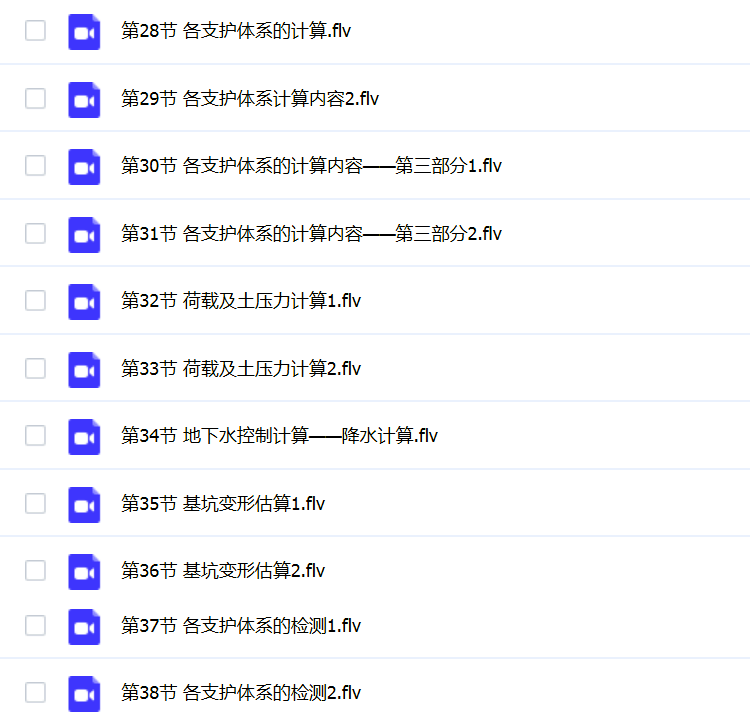This screenshot has height=718, width=750.
Task: Open 第31节 第三部分2.flv video
Action: pyautogui.click(x=311, y=234)
